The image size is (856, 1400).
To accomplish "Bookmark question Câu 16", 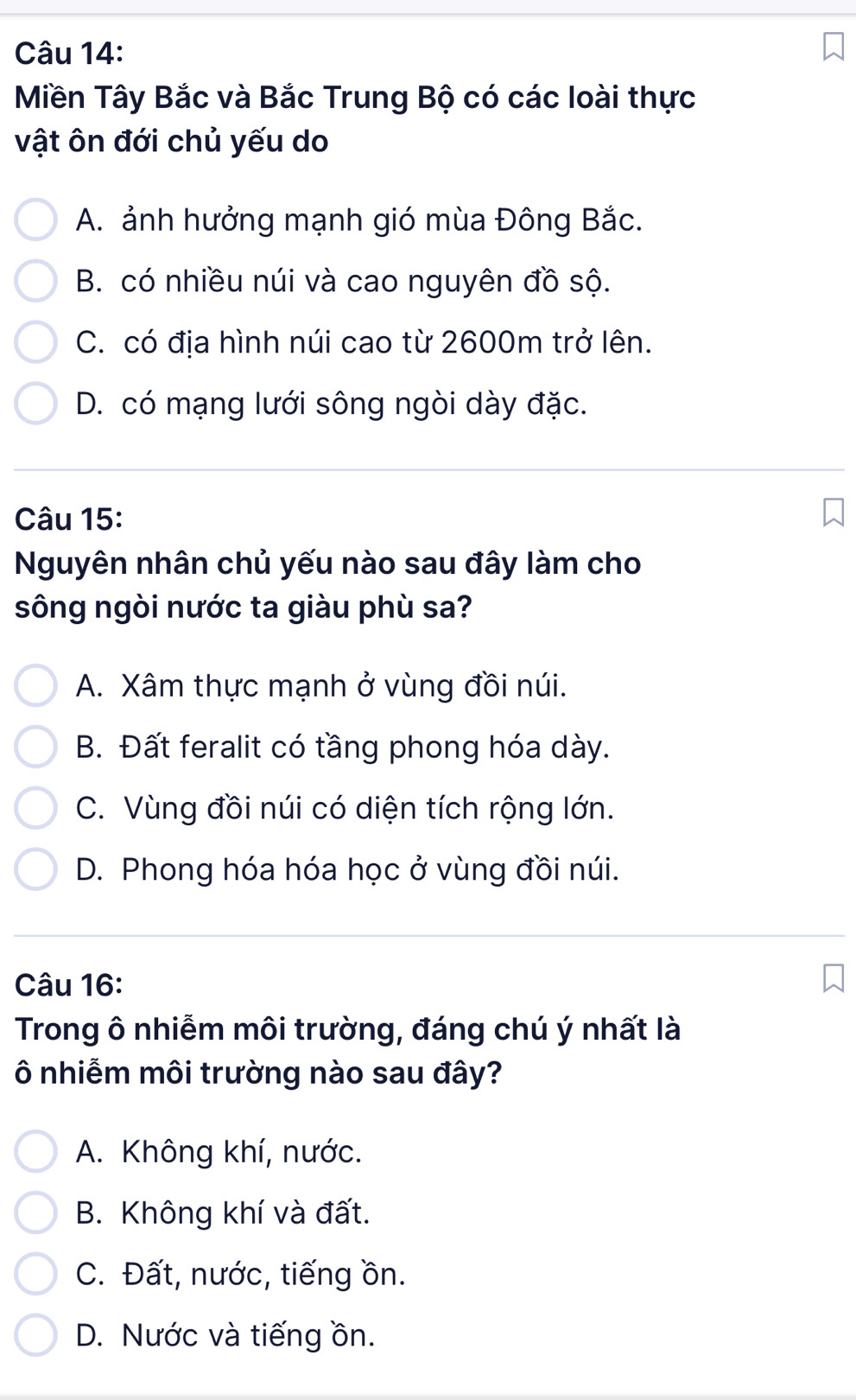I will tap(833, 979).
